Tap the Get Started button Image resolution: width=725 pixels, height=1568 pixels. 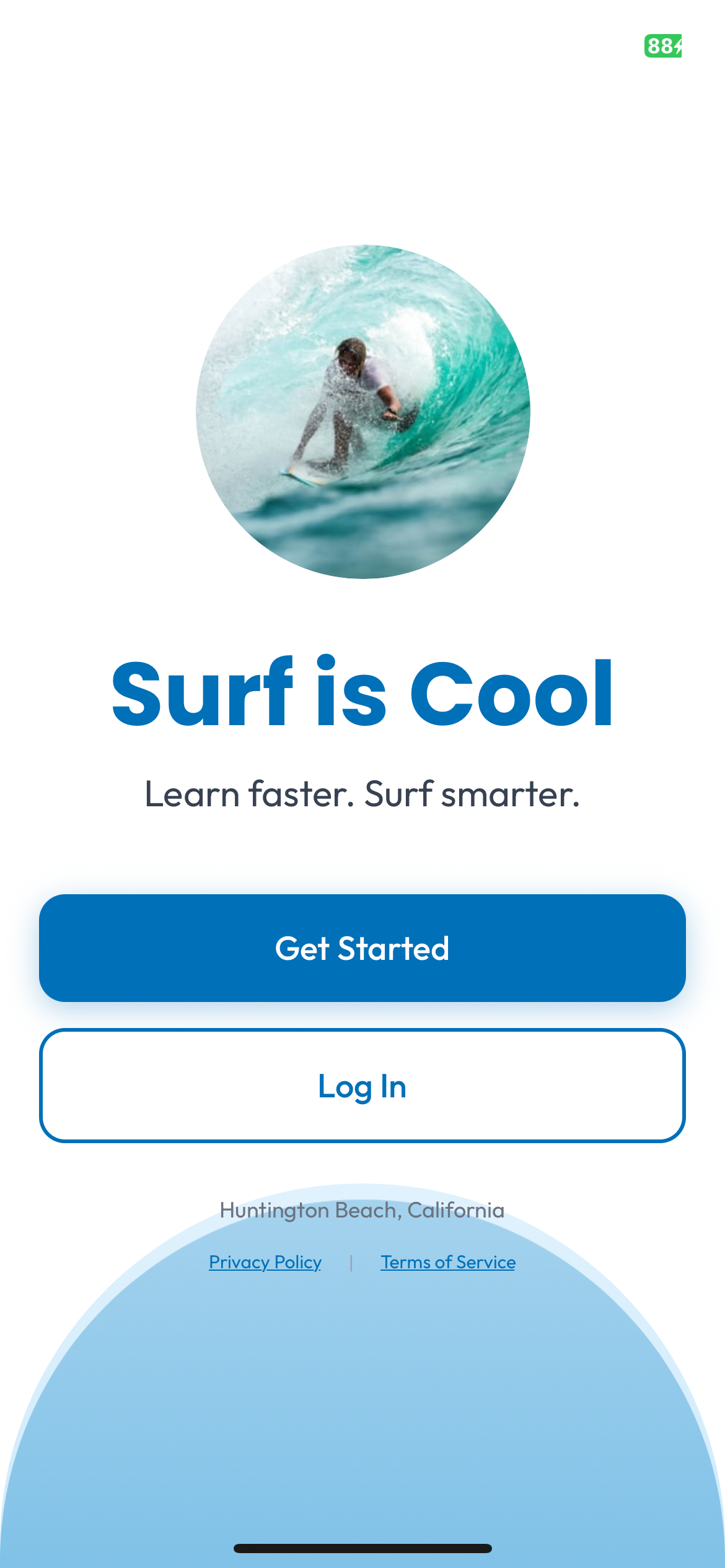[x=362, y=948]
